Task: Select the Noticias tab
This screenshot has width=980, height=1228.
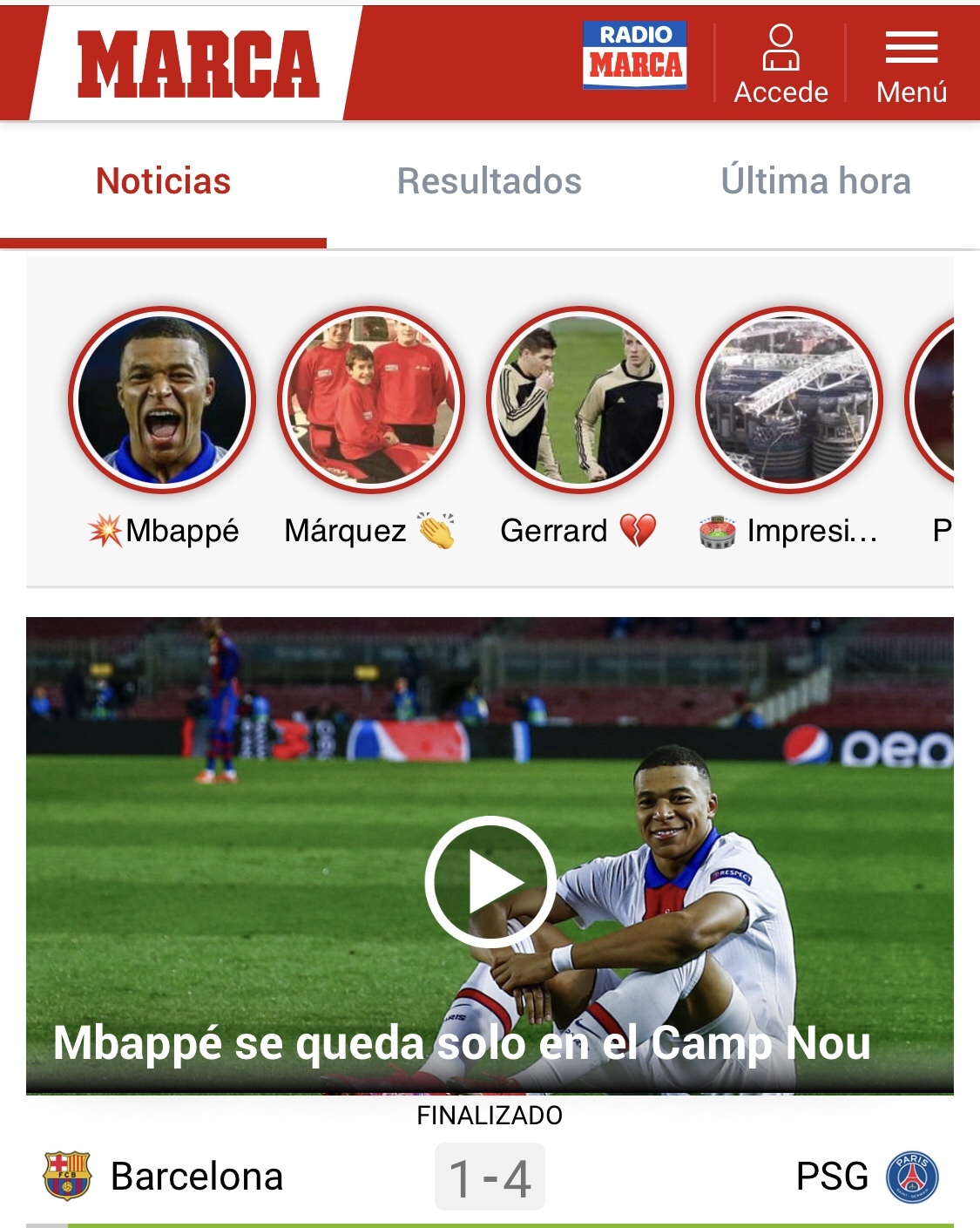Action: (163, 181)
